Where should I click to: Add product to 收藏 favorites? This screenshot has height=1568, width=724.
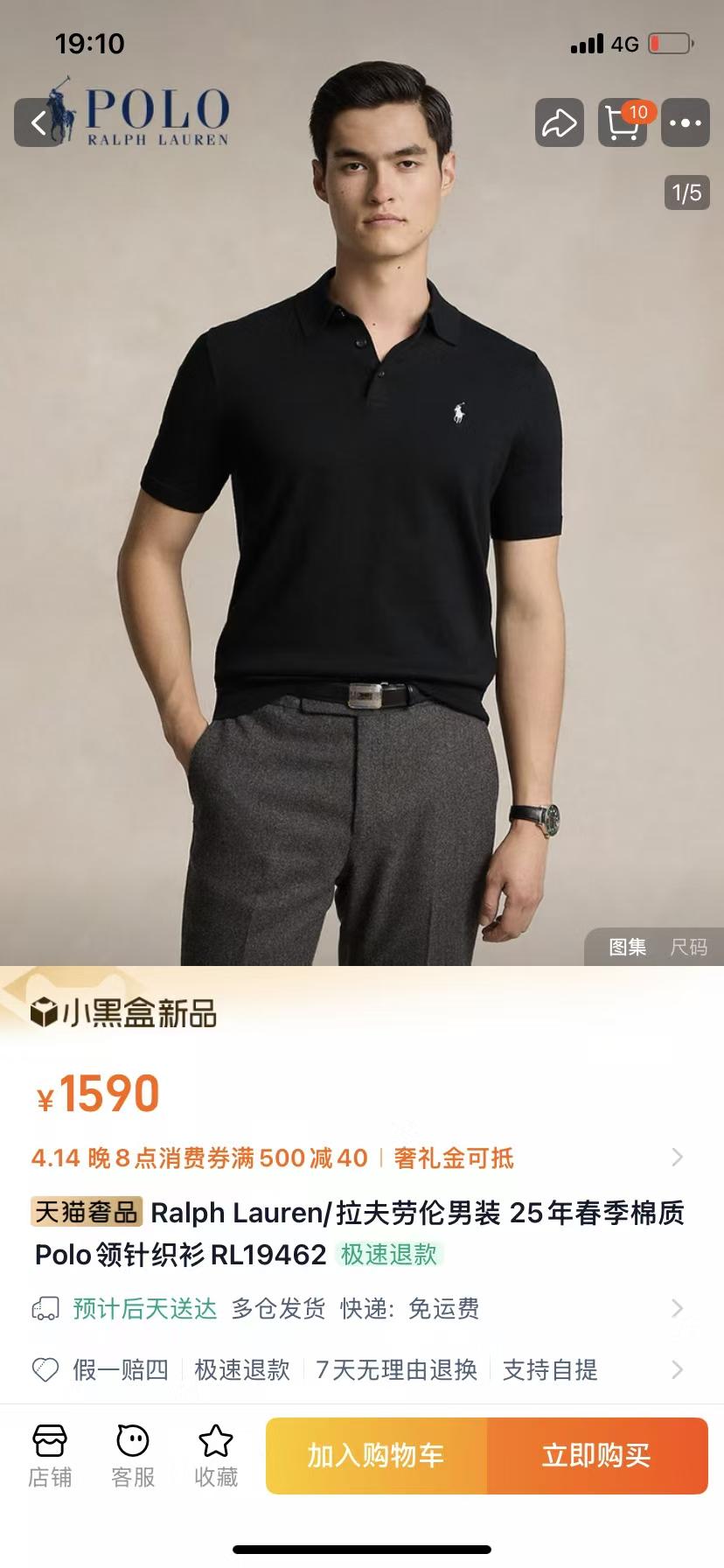(x=216, y=1456)
